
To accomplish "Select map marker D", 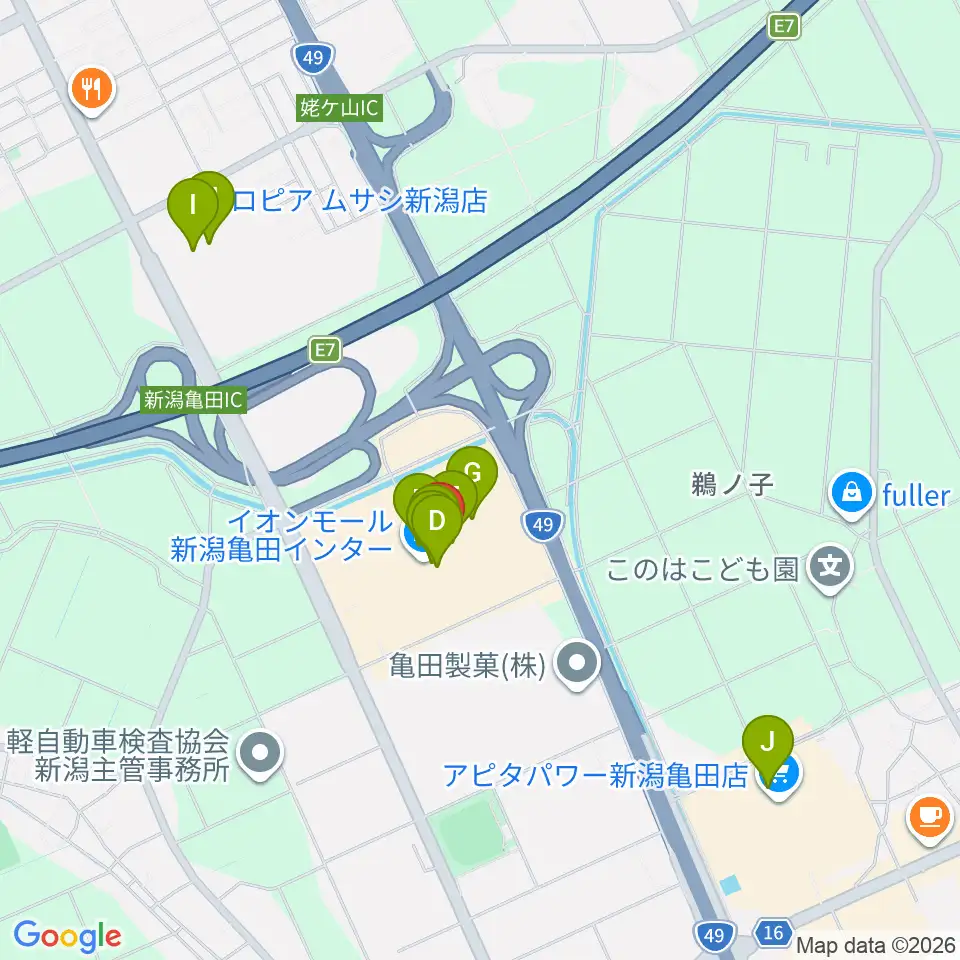I will coord(436,522).
